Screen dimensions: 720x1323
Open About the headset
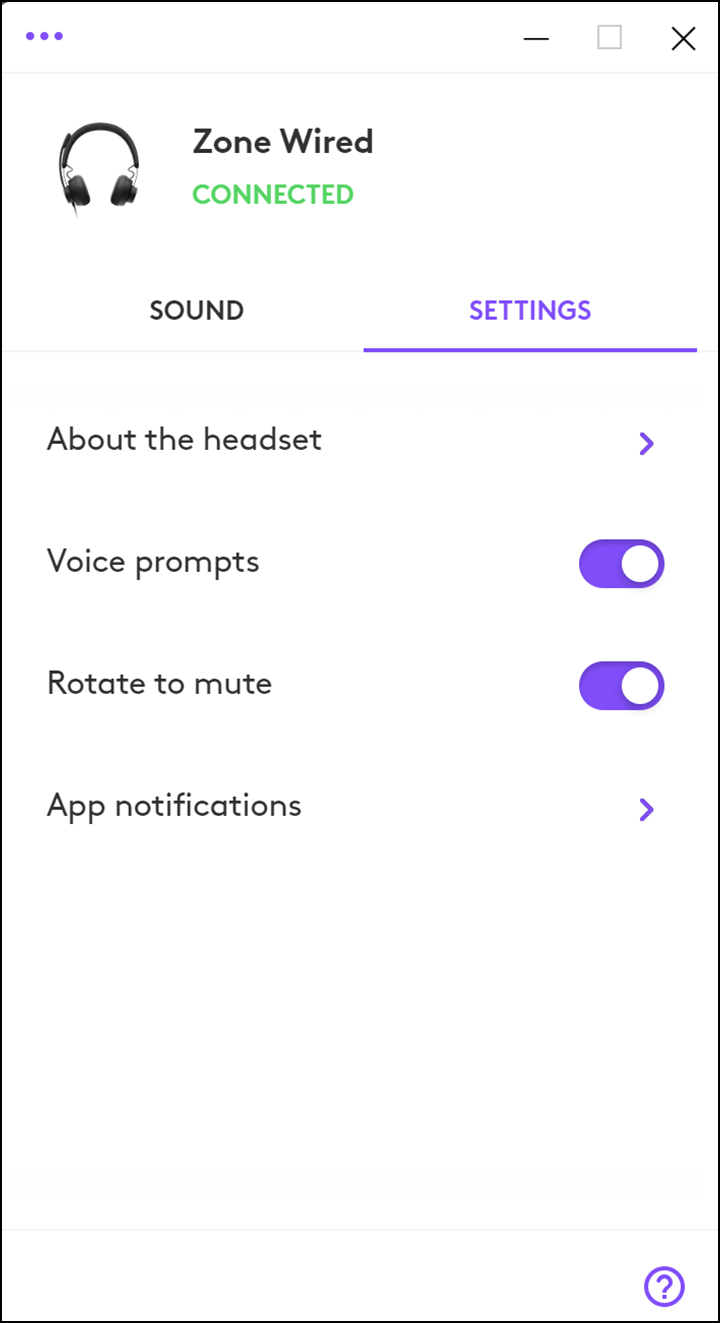click(x=646, y=443)
